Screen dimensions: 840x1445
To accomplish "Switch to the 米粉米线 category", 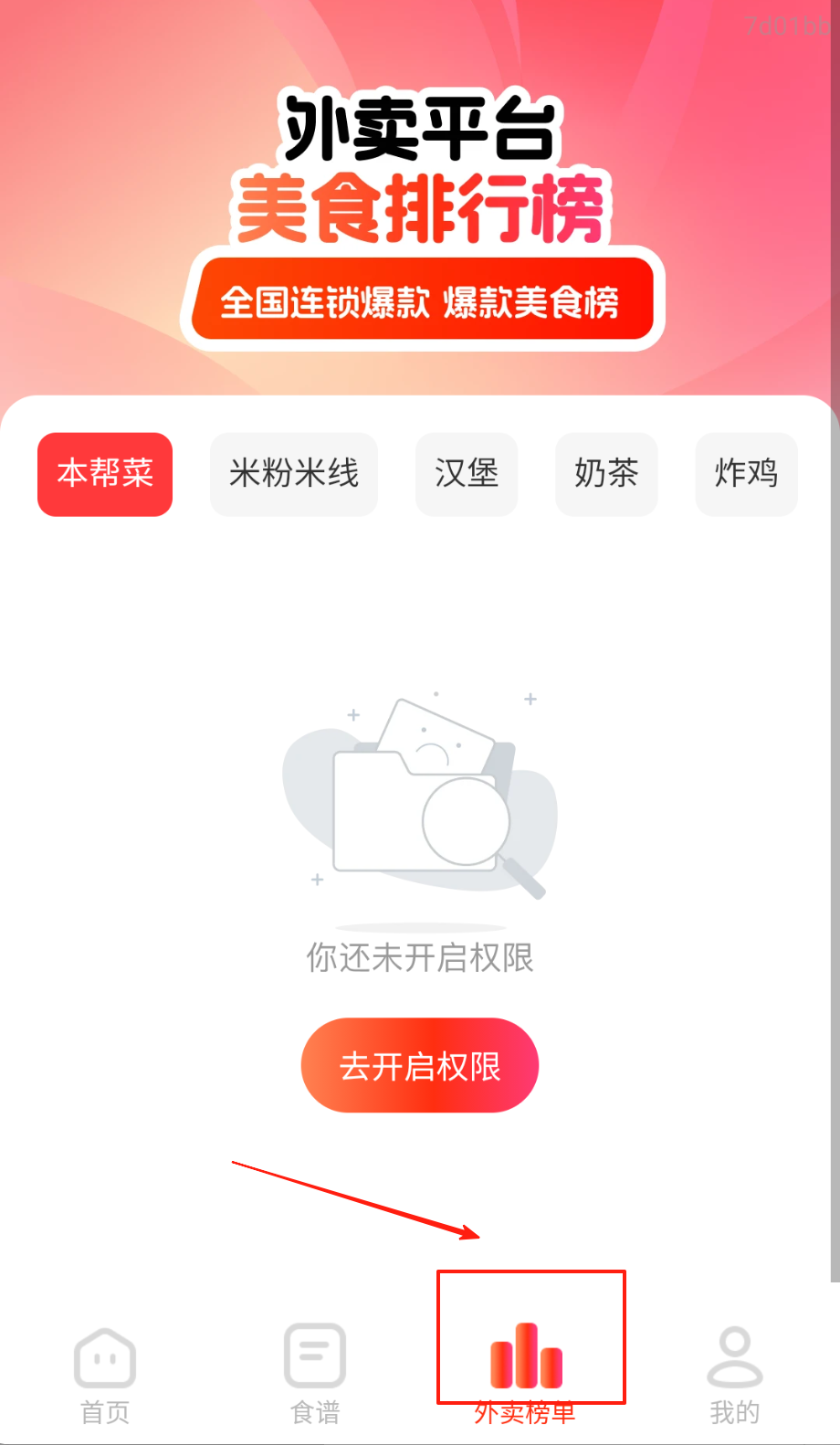I will click(x=293, y=474).
